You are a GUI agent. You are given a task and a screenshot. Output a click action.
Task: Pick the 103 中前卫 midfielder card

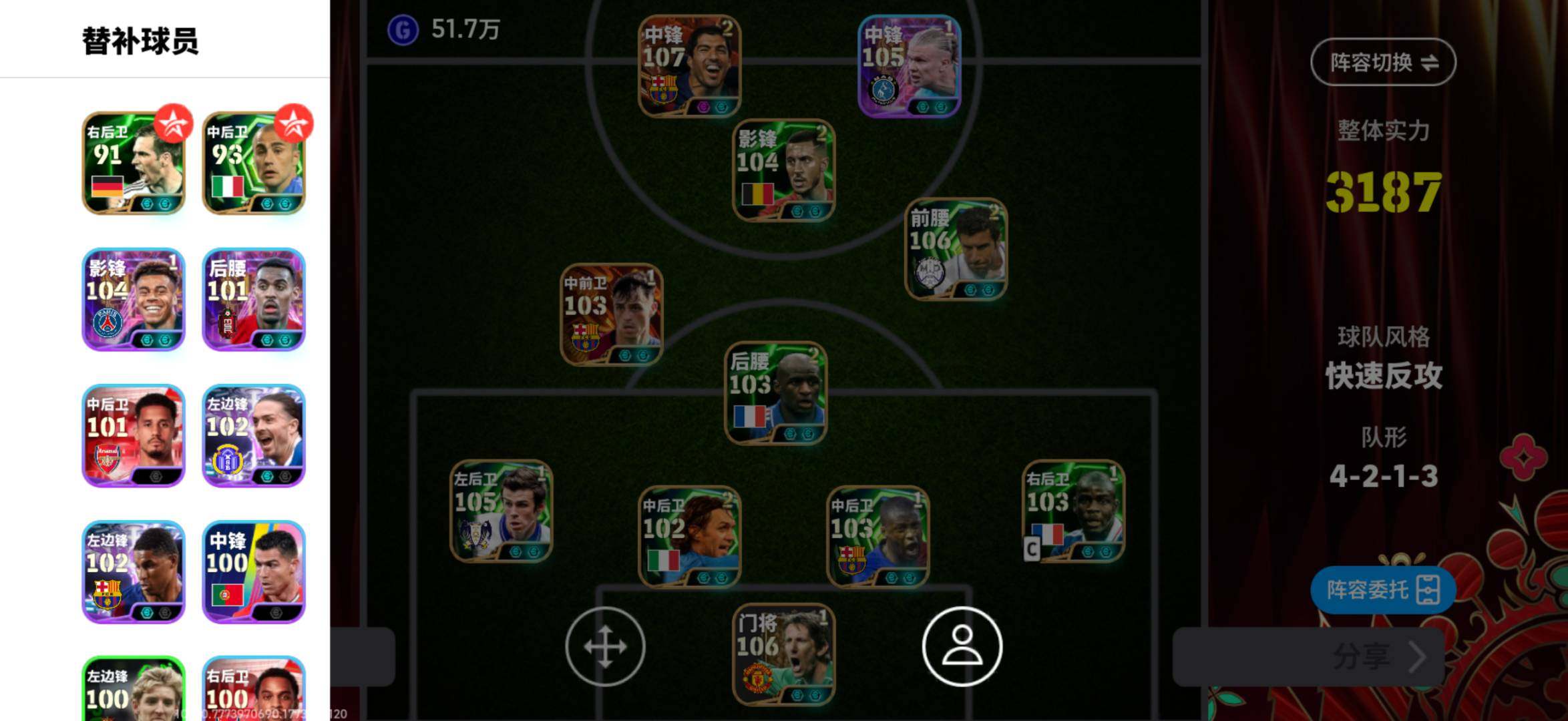pyautogui.click(x=611, y=314)
